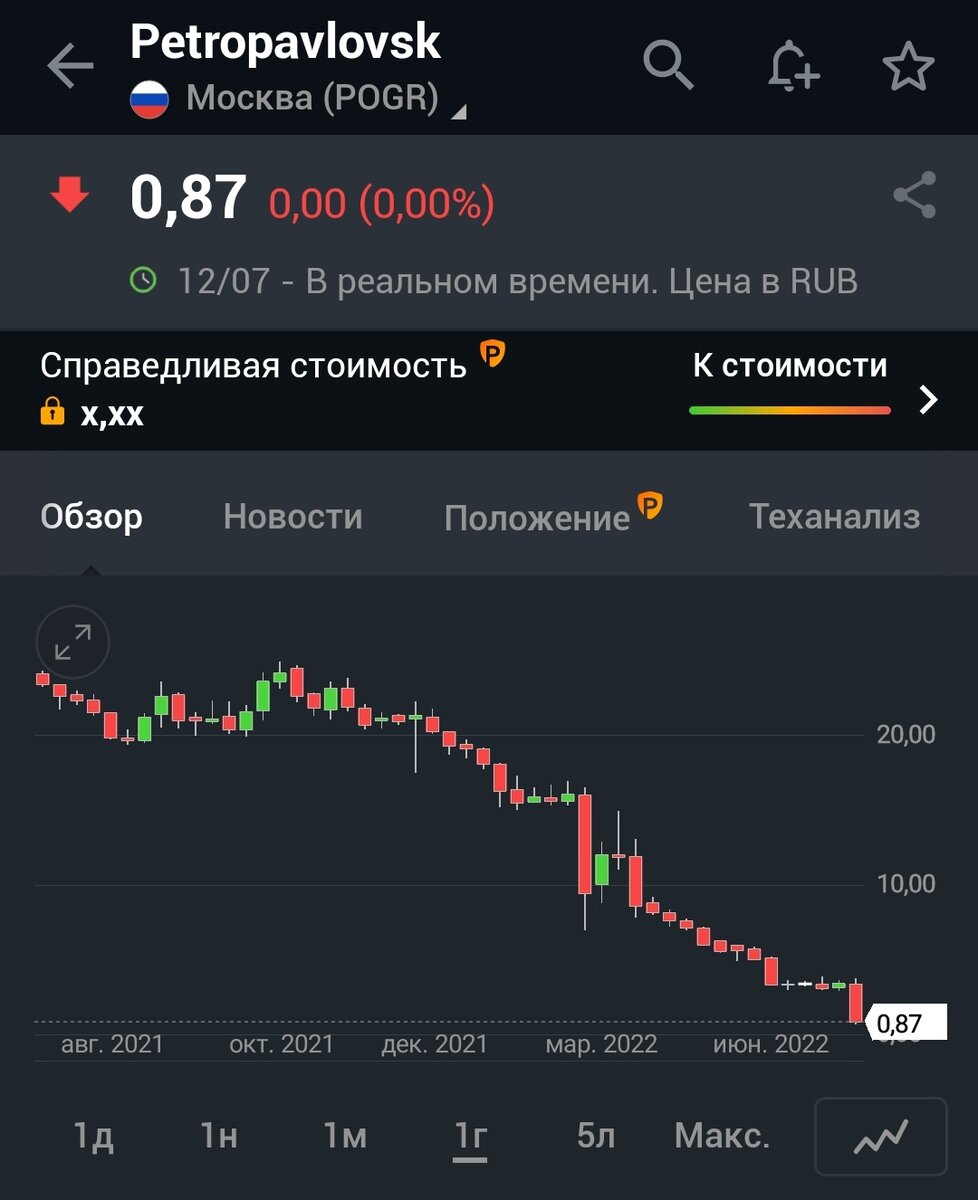Select the Обзор tab

click(91, 517)
